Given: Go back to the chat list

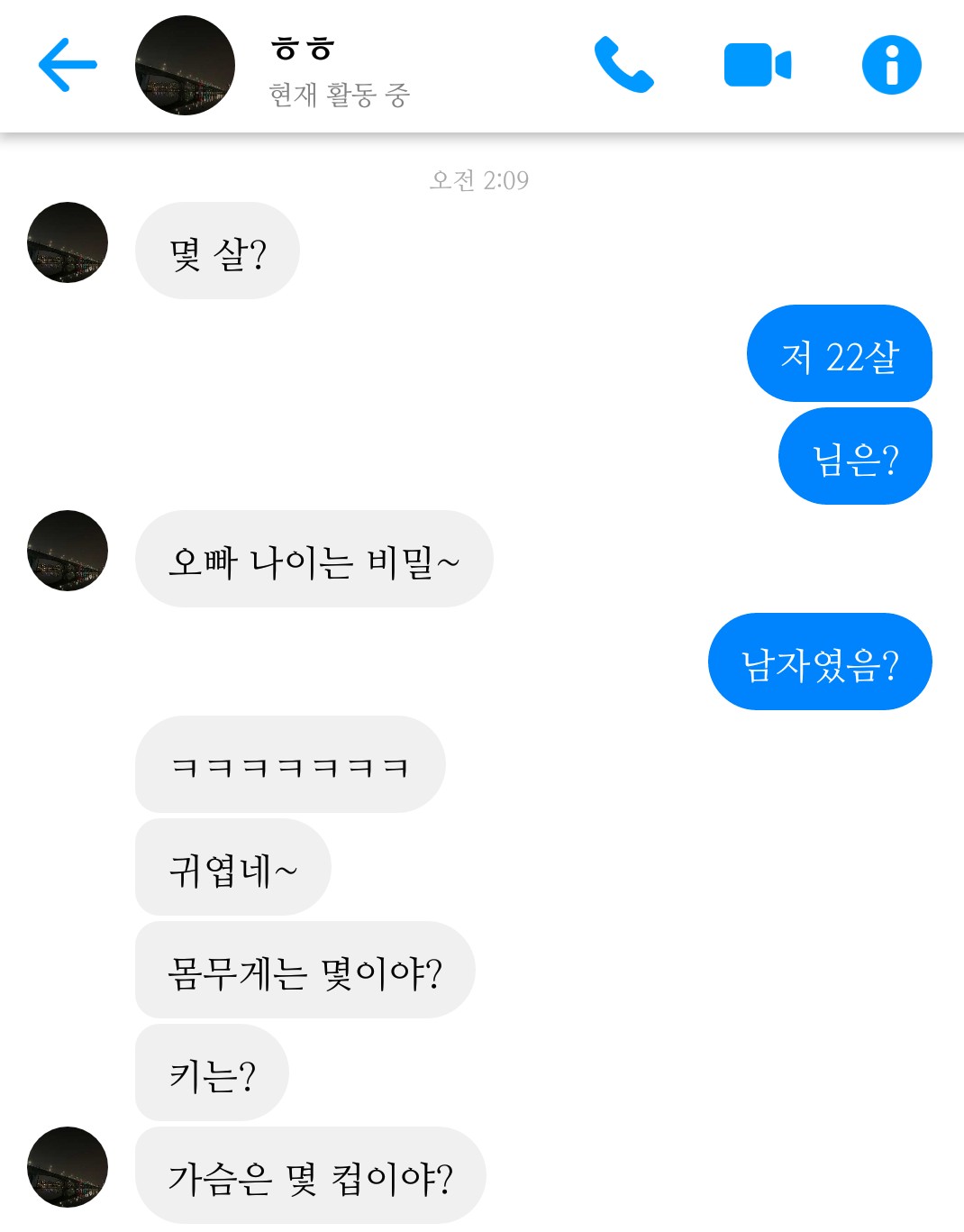Looking at the screenshot, I should point(68,65).
